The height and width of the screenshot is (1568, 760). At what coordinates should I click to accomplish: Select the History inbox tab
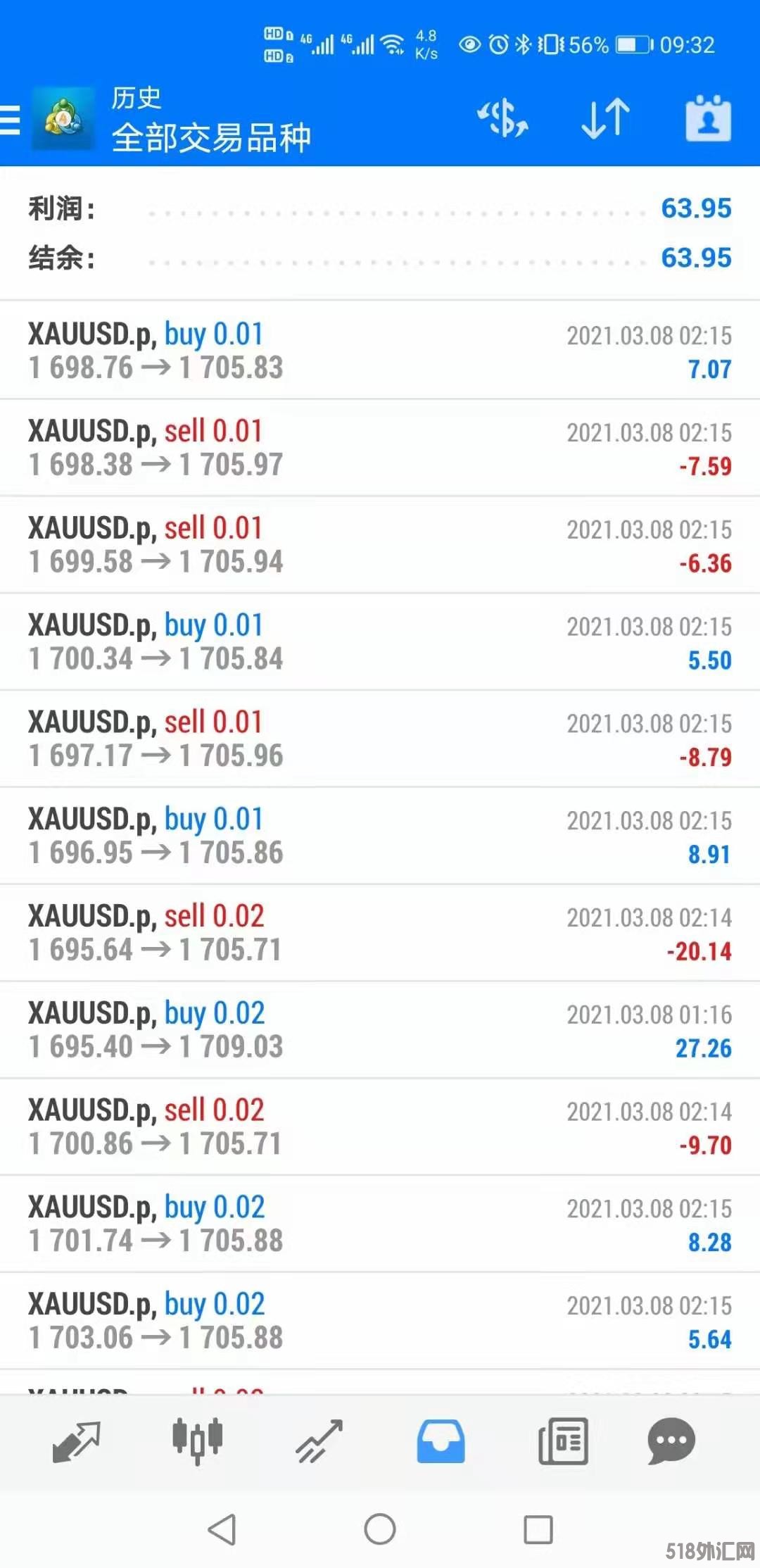click(441, 1441)
